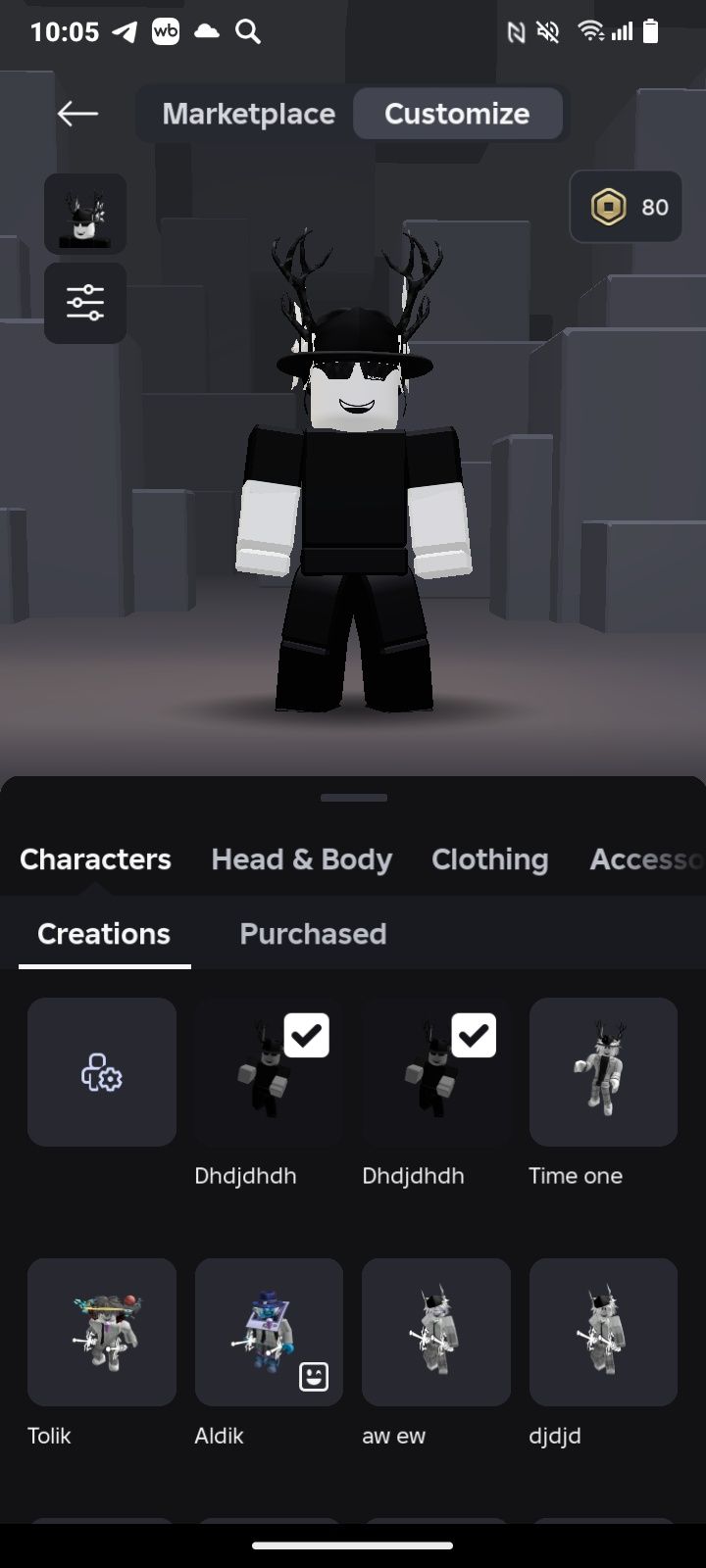The height and width of the screenshot is (1568, 706).
Task: Open the avatar settings sliders icon
Action: coord(85,303)
